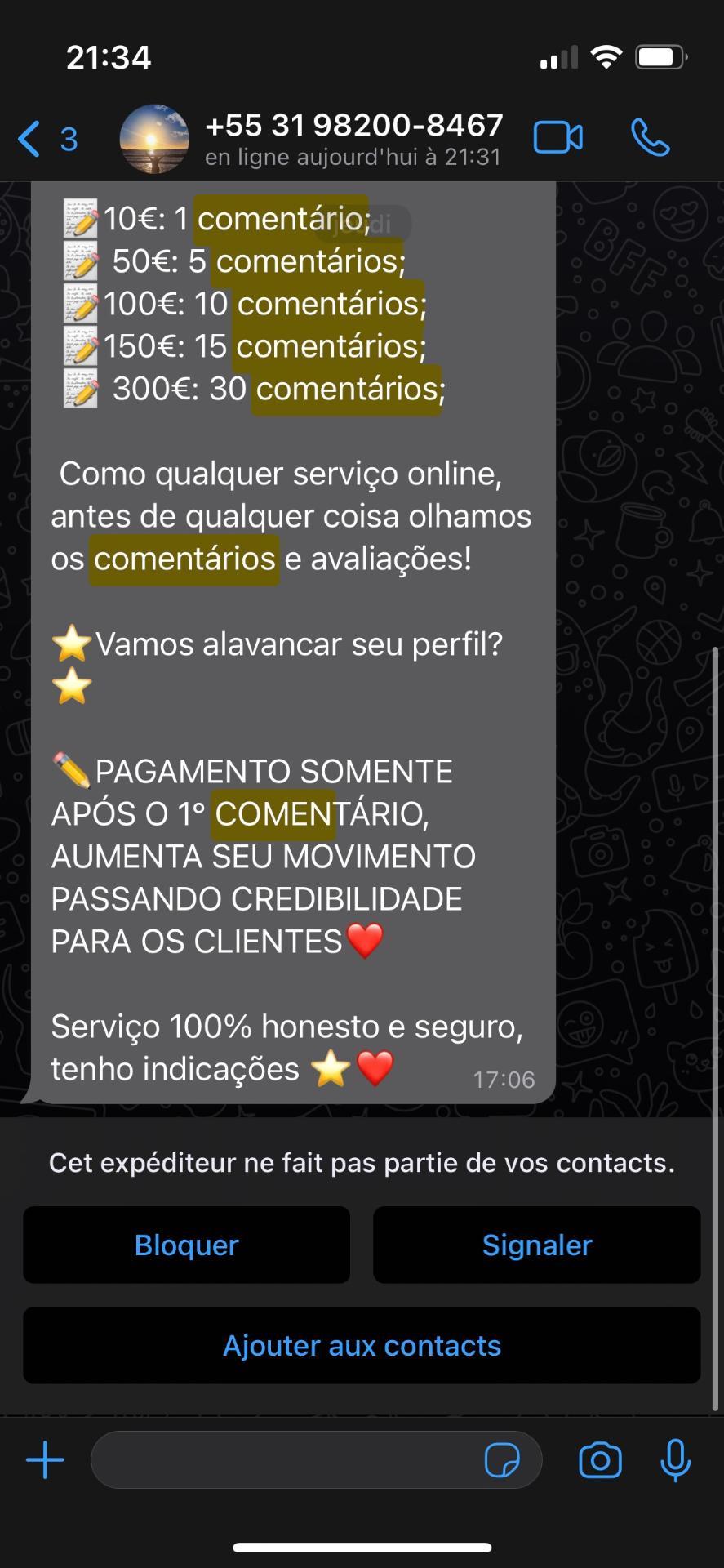Open the sticker picker
724x1568 pixels.
pos(502,1460)
